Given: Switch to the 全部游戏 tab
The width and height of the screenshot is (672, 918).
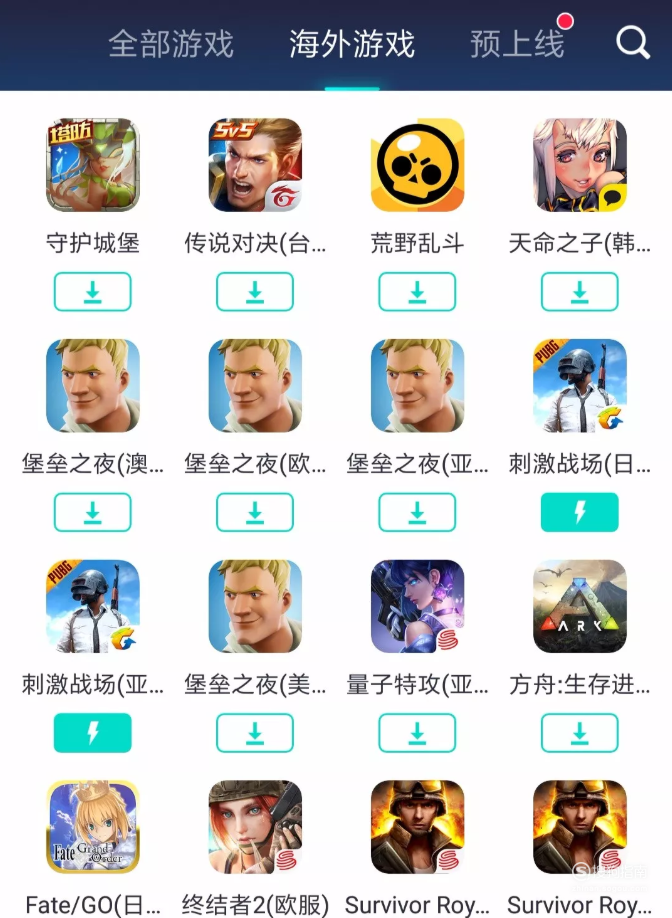Looking at the screenshot, I should 170,44.
